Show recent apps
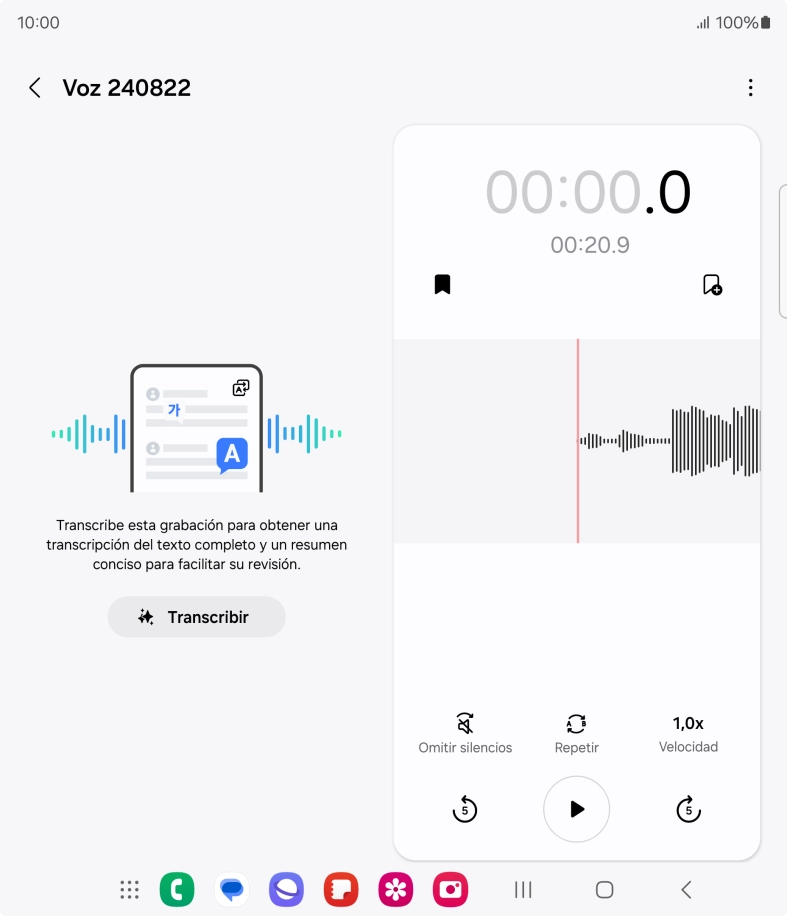The image size is (787, 916). (x=523, y=889)
